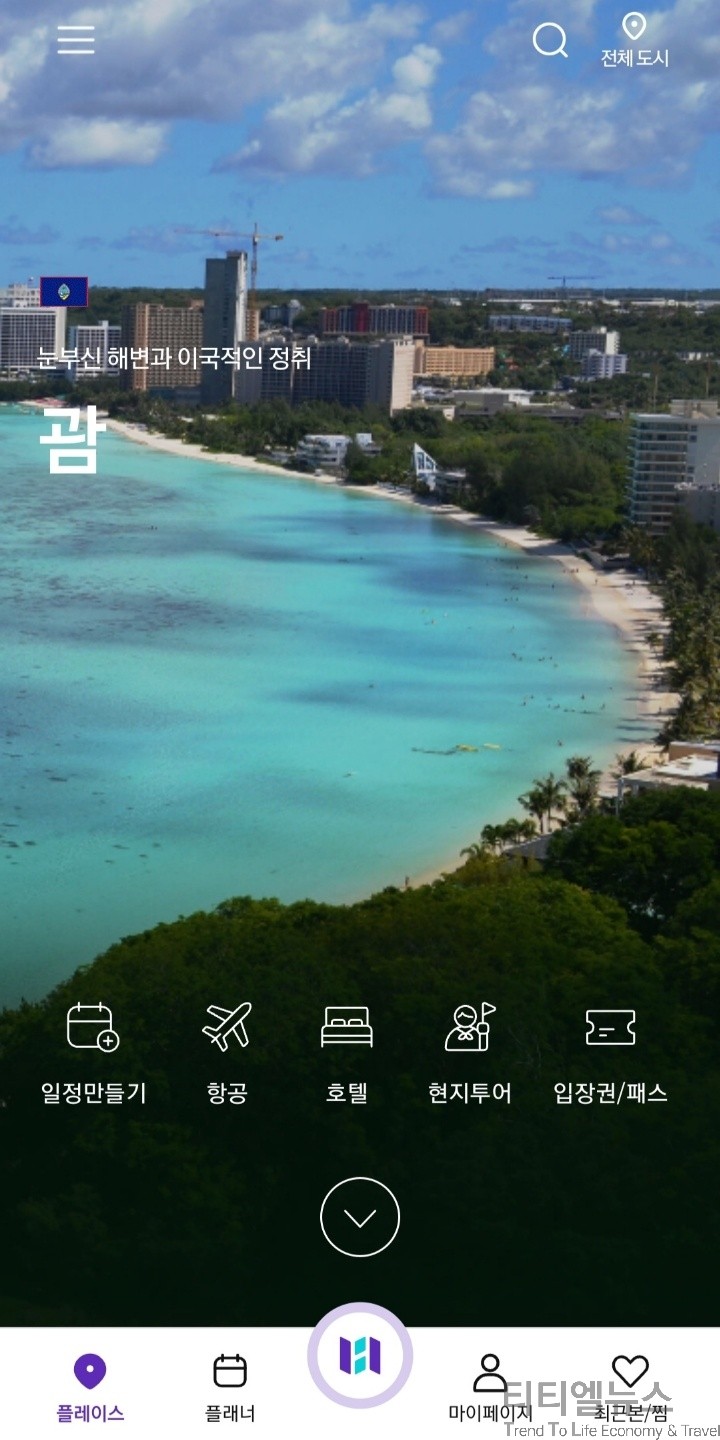Open the 현지투어 local tours section
The width and height of the screenshot is (720, 1440).
[470, 1053]
